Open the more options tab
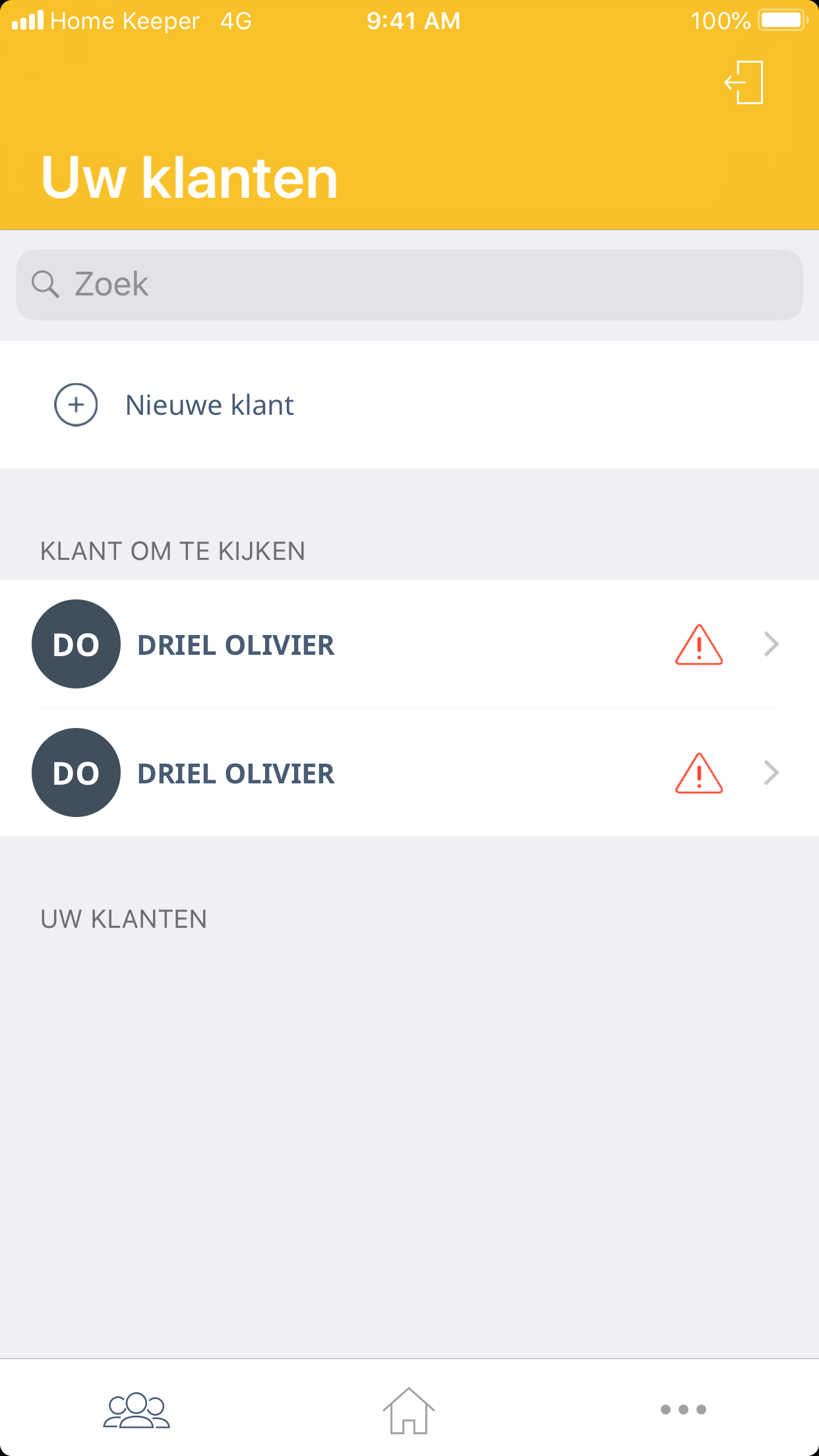 683,1410
